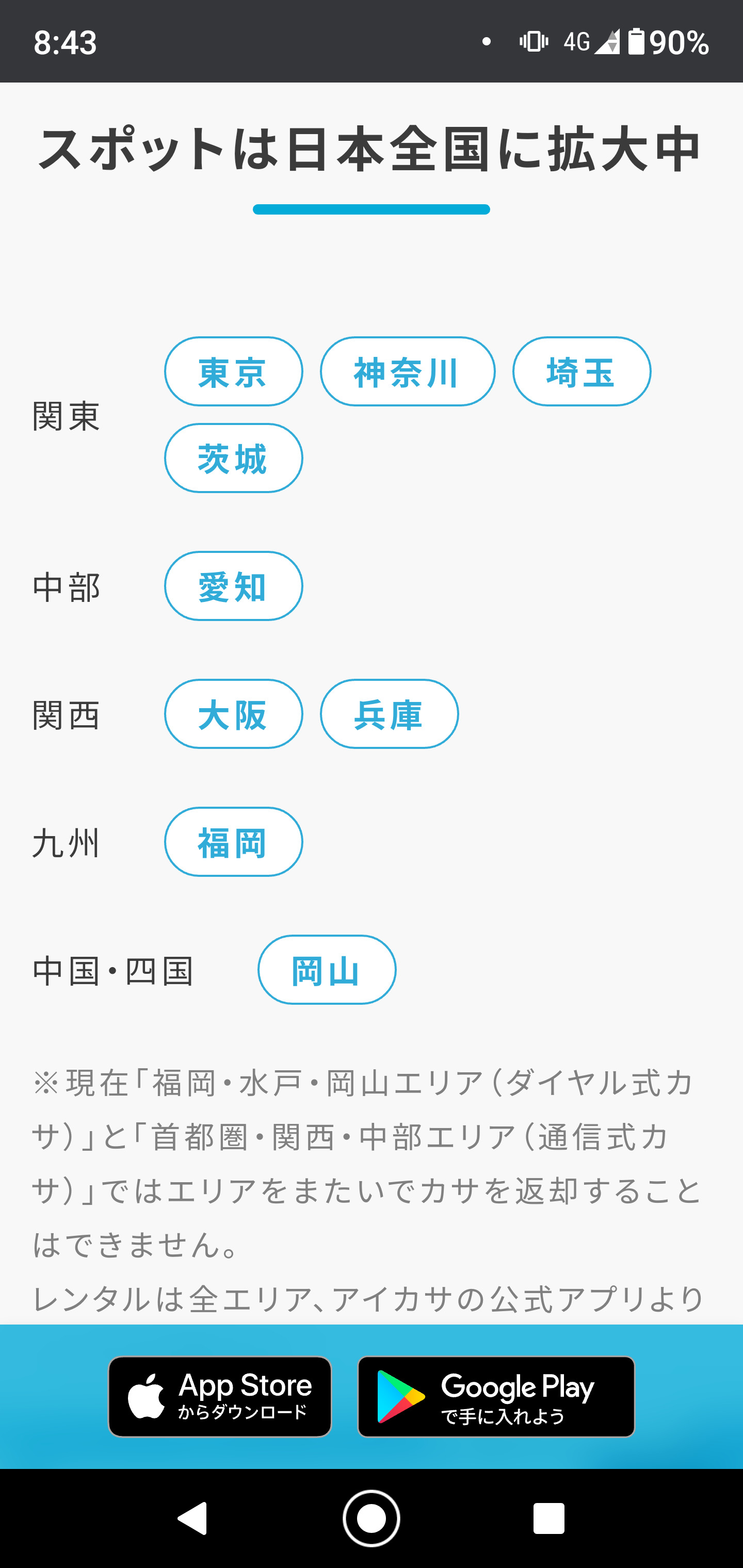
Task: Download the app from the App Store
Action: (x=220, y=1396)
